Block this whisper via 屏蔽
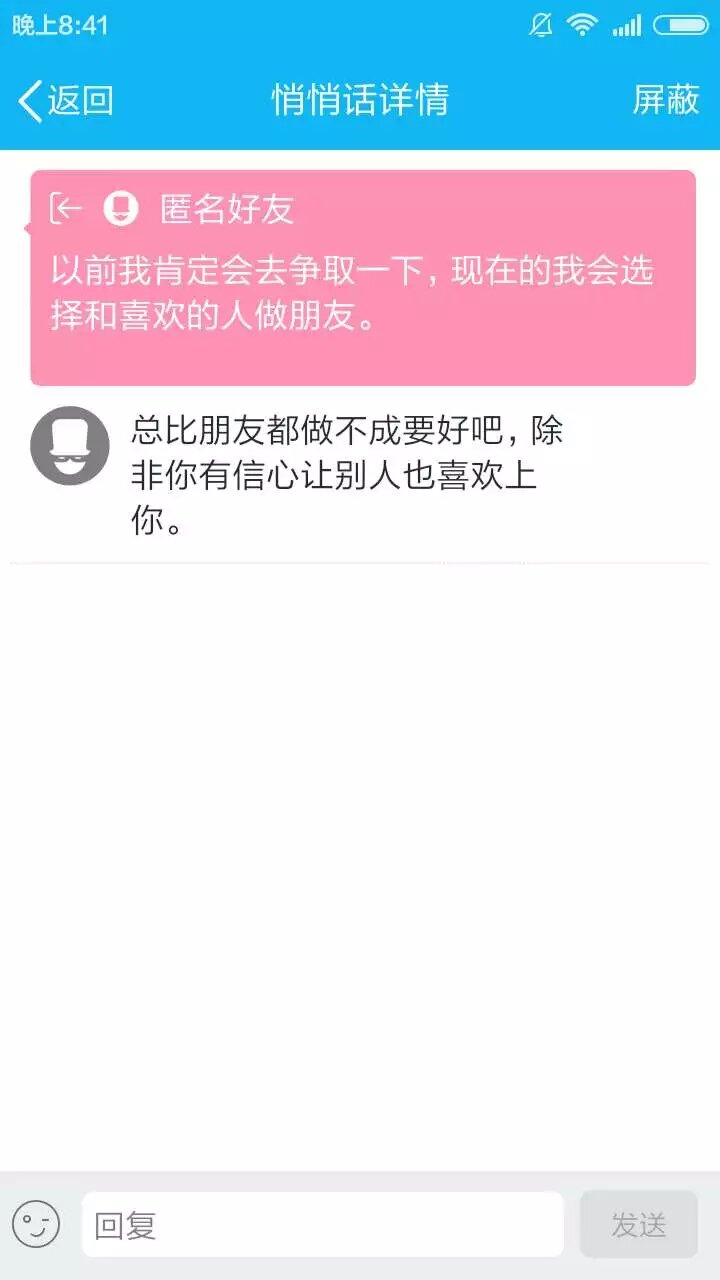Image resolution: width=720 pixels, height=1280 pixels. click(665, 101)
